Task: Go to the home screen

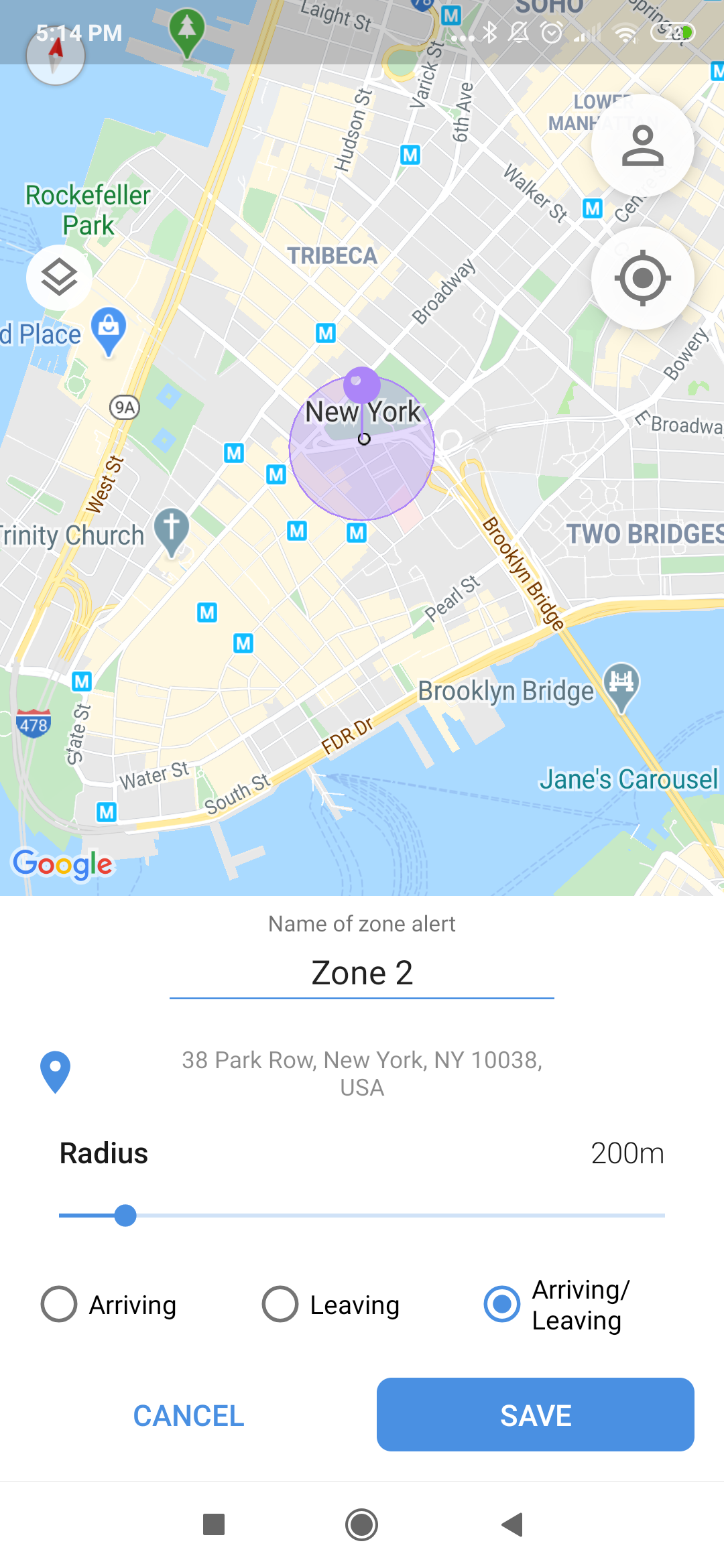Action: [362, 1524]
